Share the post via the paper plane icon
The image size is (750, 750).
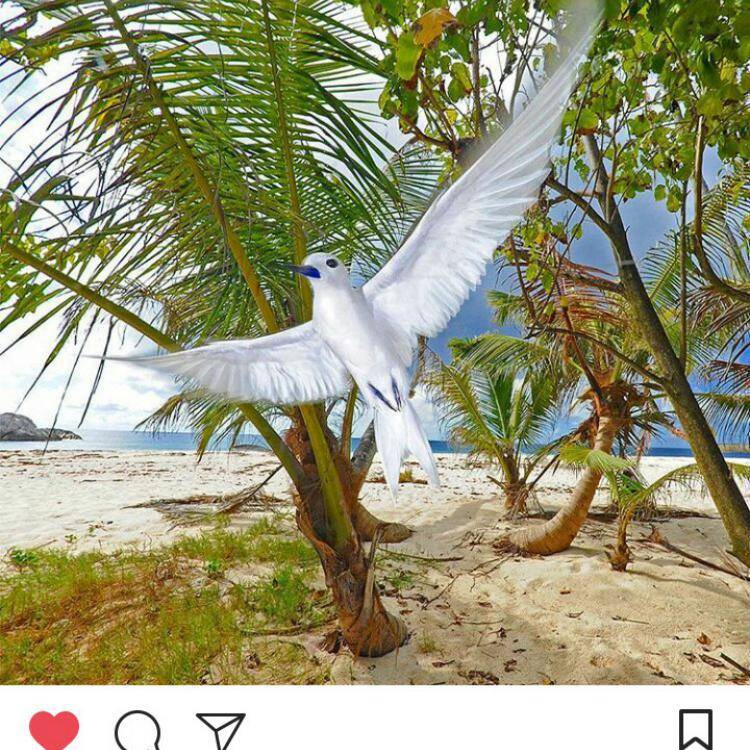coord(220,731)
